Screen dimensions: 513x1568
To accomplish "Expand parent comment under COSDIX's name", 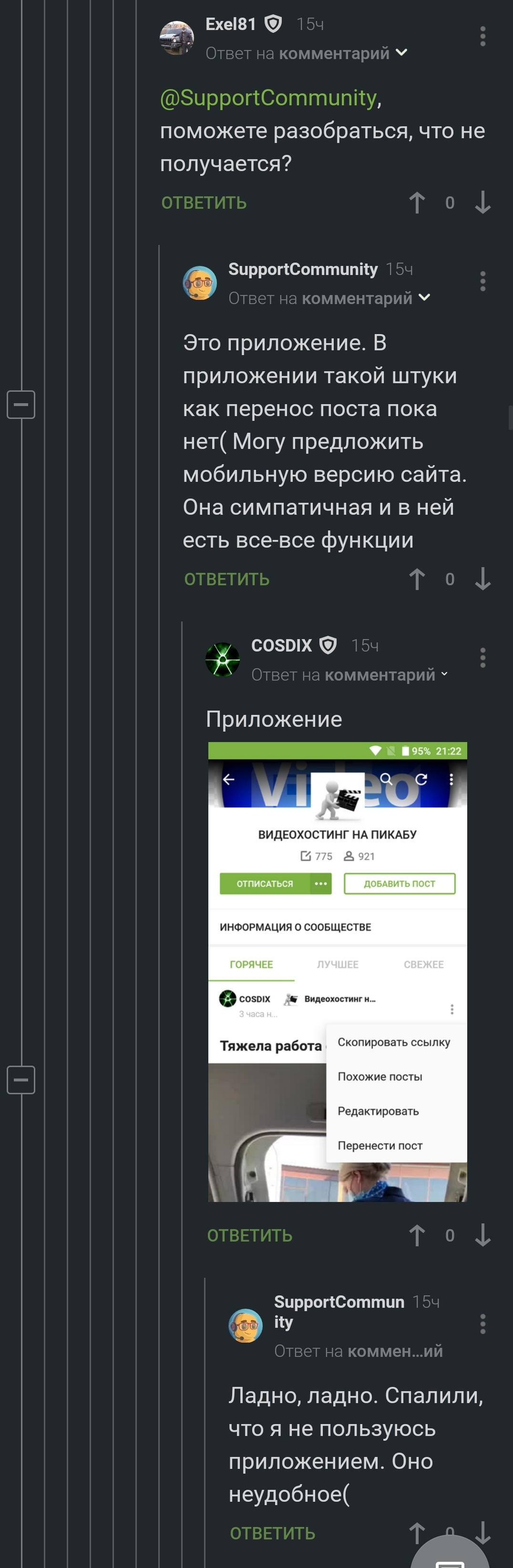I will point(444,674).
